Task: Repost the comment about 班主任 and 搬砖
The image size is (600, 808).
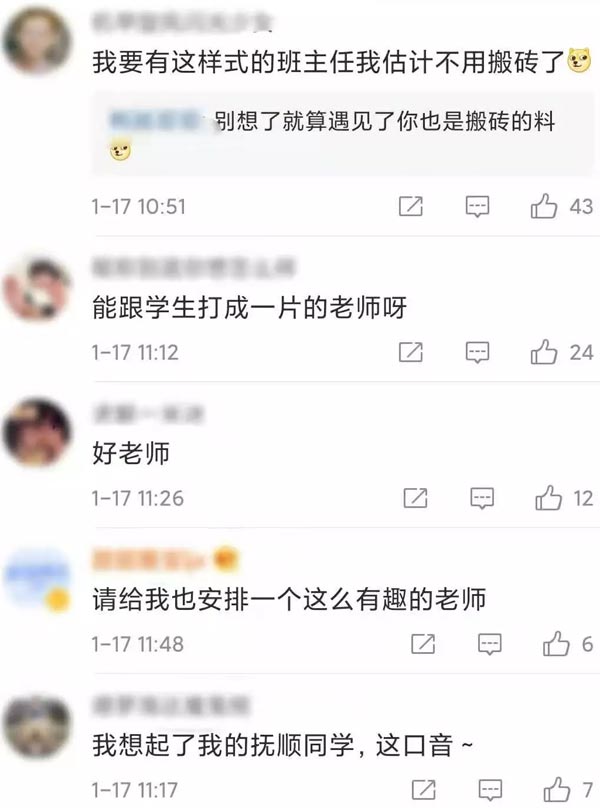Action: coord(411,207)
